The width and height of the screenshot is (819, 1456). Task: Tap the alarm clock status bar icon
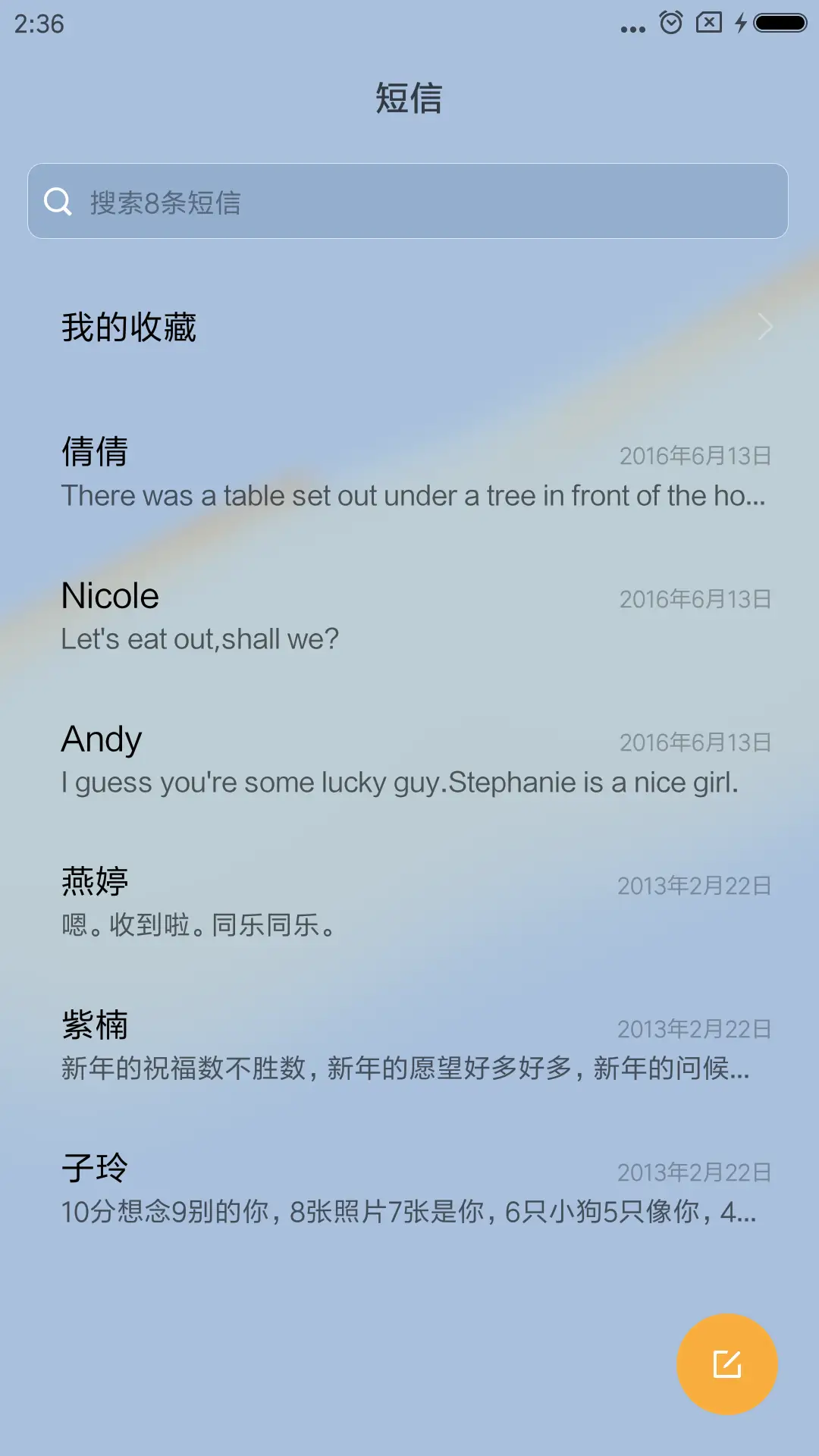click(670, 23)
